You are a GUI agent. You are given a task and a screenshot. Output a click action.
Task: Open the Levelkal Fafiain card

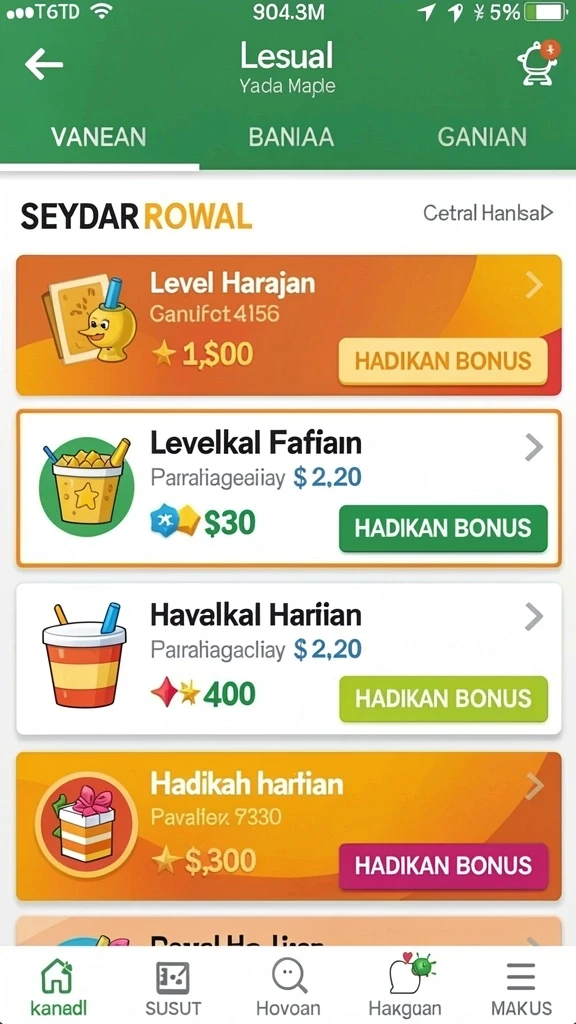[x=289, y=488]
